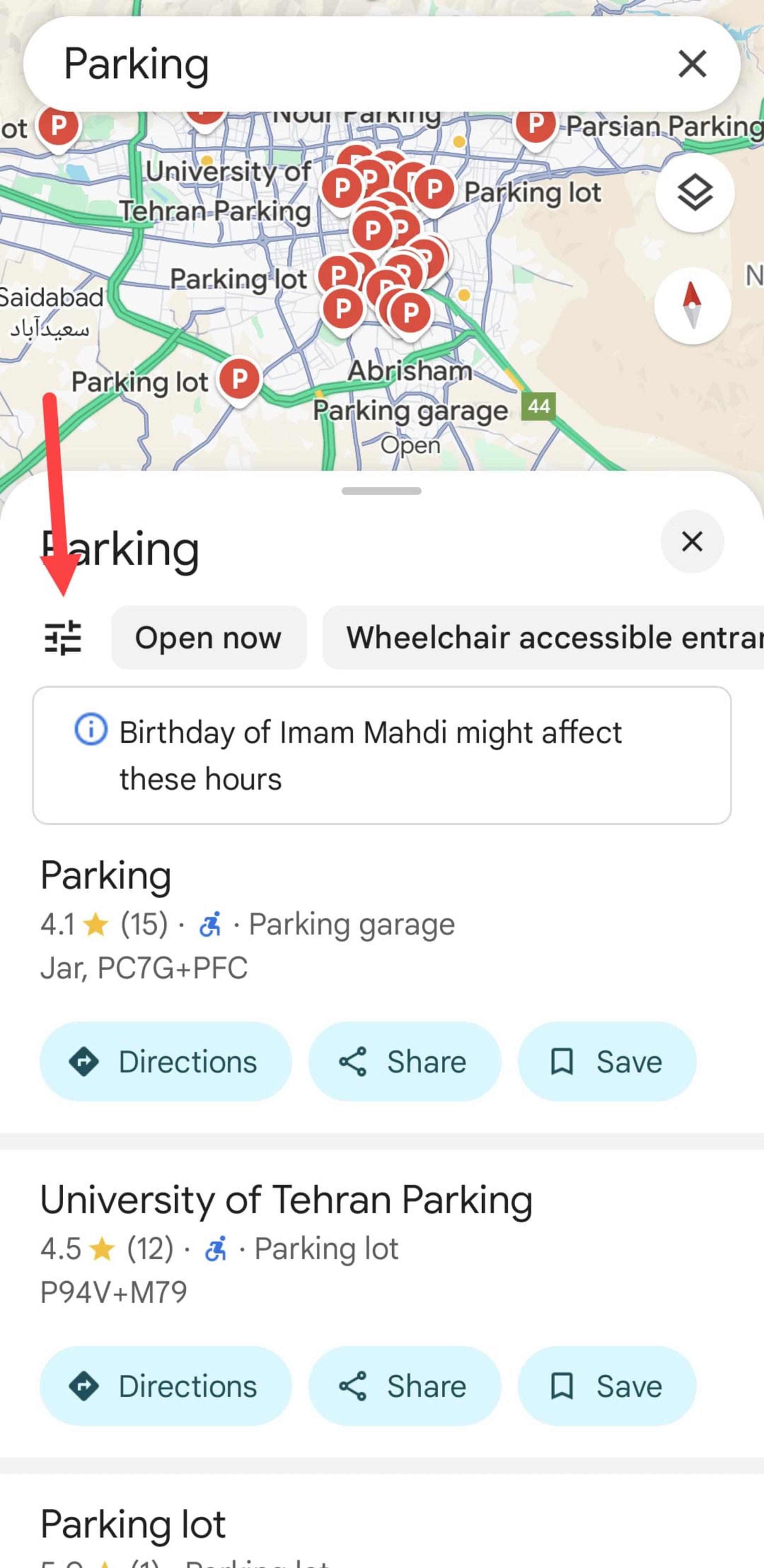Share University of Tehran Parking

pyautogui.click(x=405, y=1386)
